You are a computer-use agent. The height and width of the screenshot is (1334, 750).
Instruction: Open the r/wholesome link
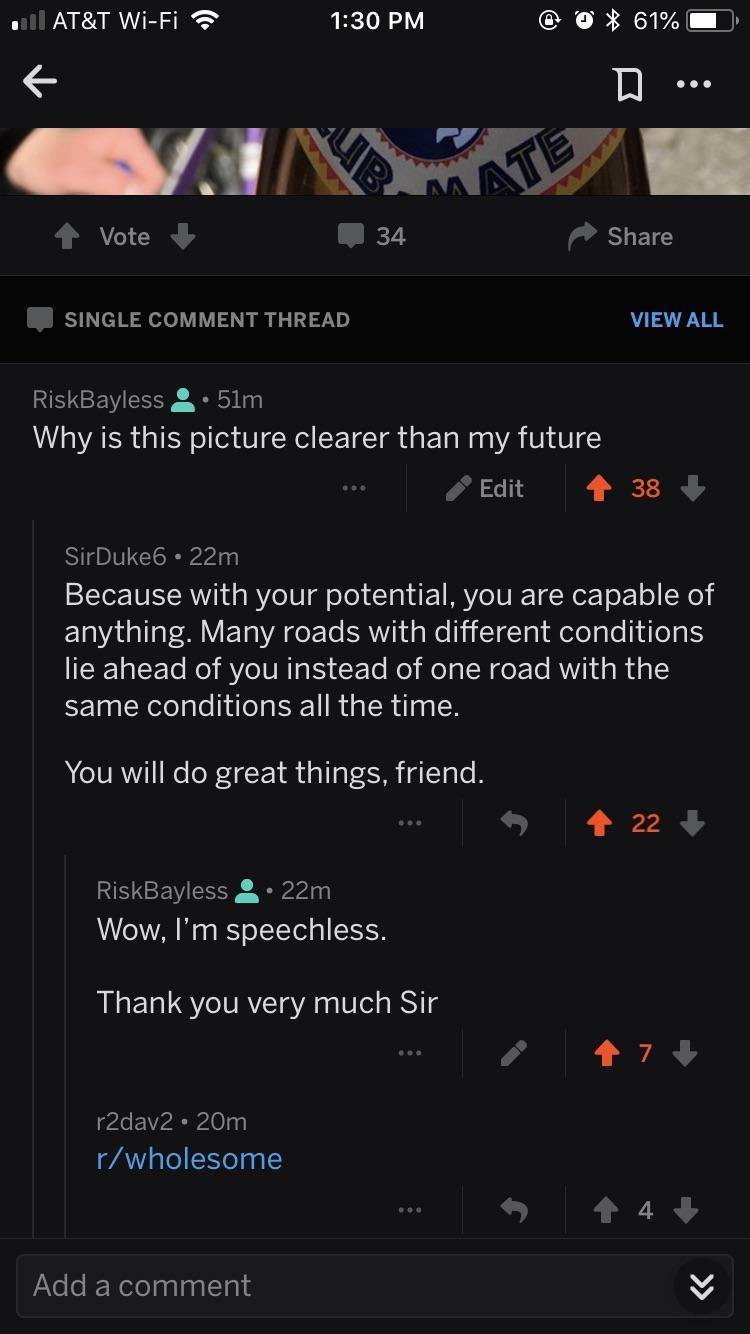189,1158
